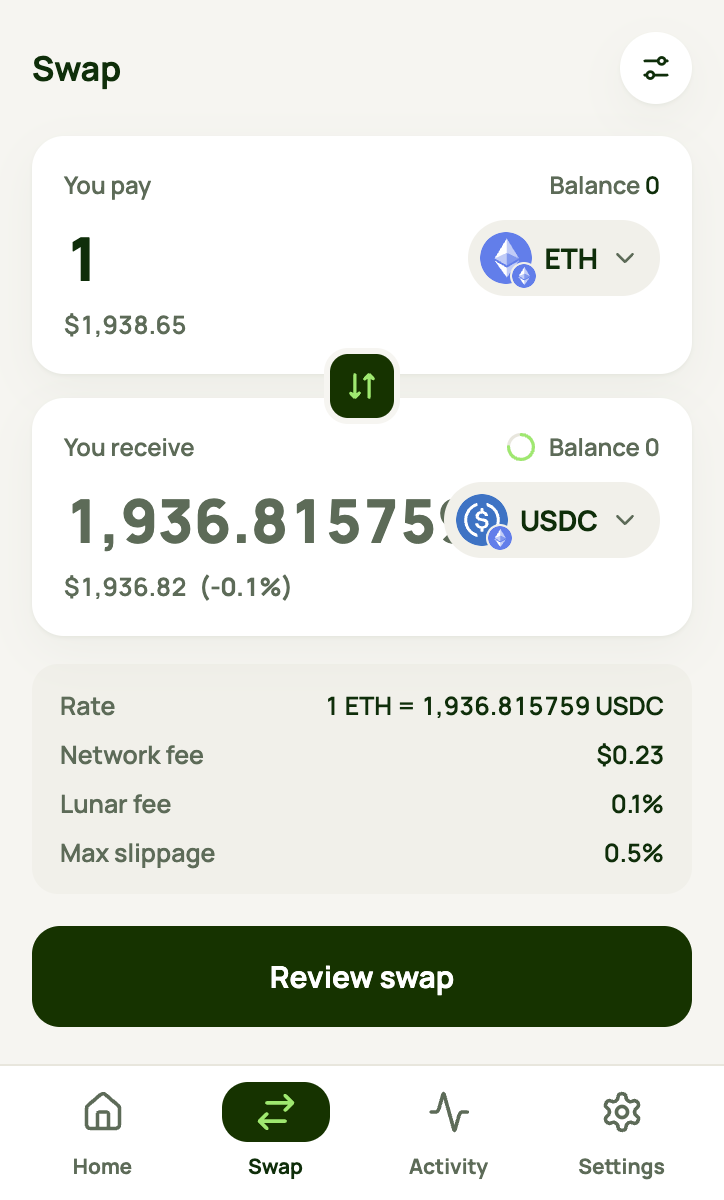The height and width of the screenshot is (1200, 724).
Task: Open the Settings tab
Action: point(622,1133)
